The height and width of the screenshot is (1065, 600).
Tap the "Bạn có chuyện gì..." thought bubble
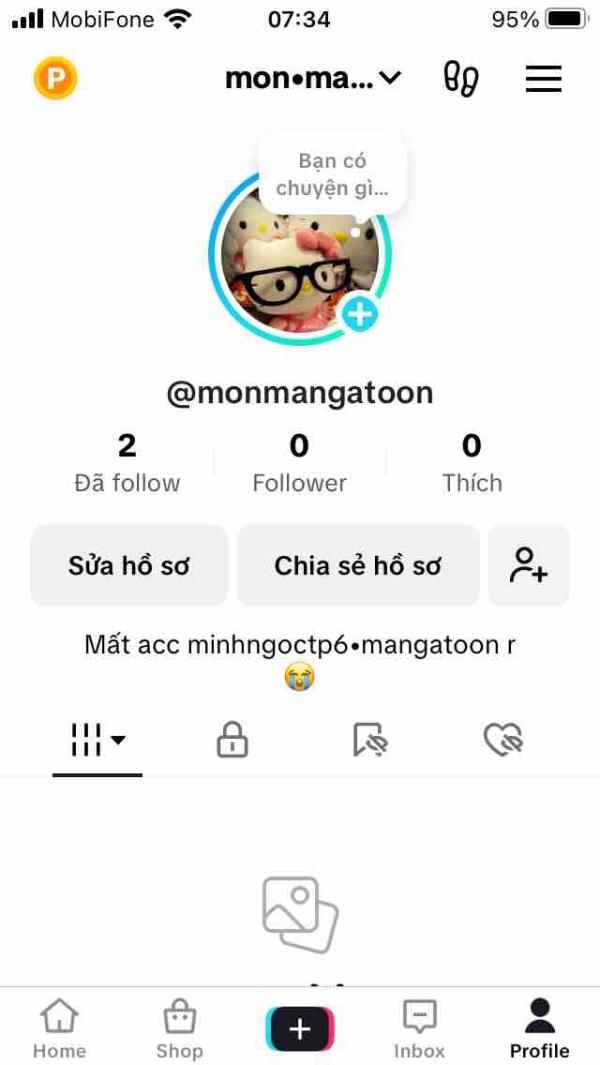coord(333,174)
